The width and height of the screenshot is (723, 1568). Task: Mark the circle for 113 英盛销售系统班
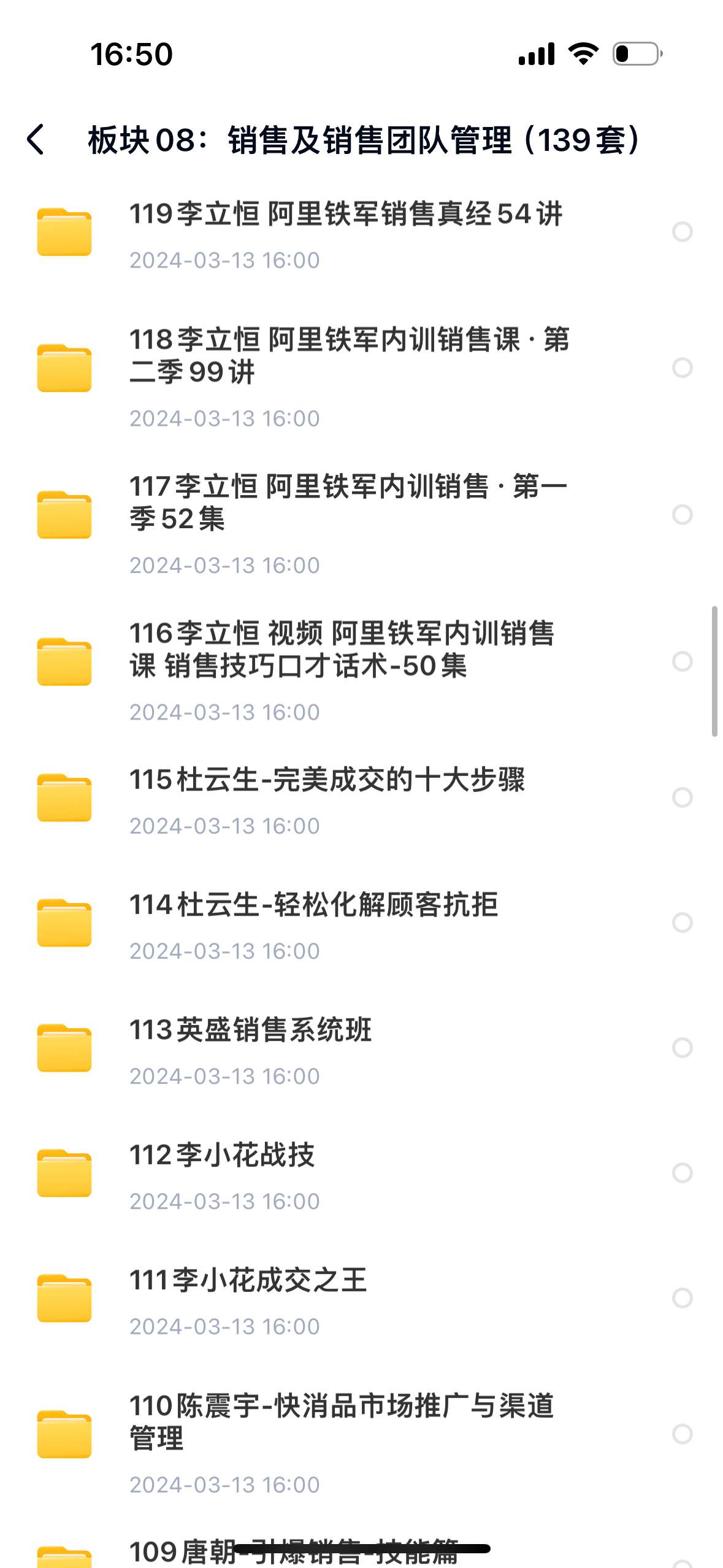pos(682,1048)
